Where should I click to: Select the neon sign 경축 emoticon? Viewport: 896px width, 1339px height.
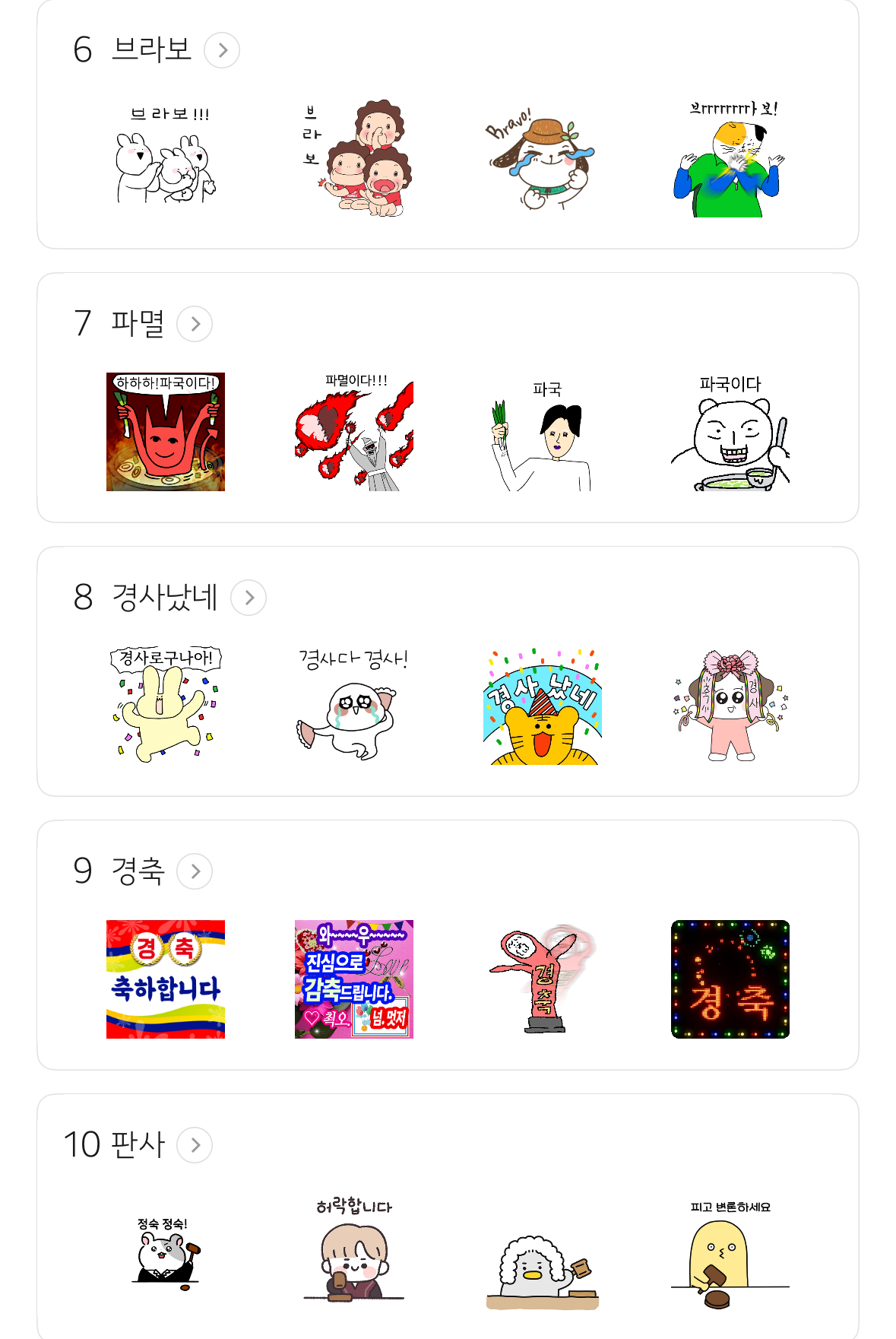[730, 979]
